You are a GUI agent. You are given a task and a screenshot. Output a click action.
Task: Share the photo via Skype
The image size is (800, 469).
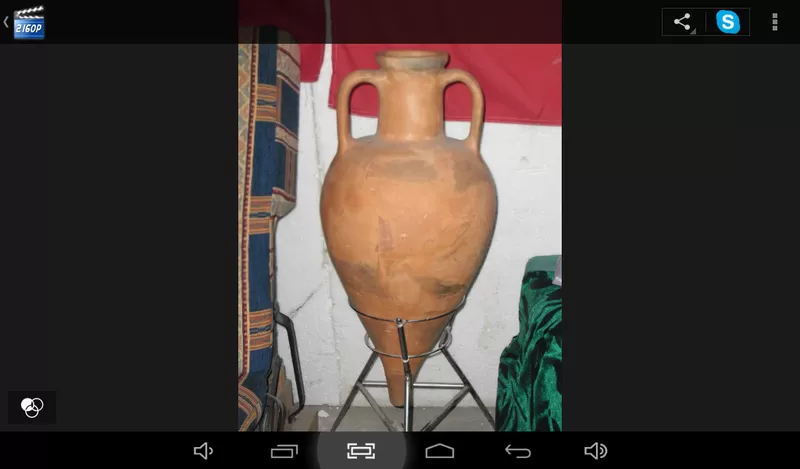(728, 22)
